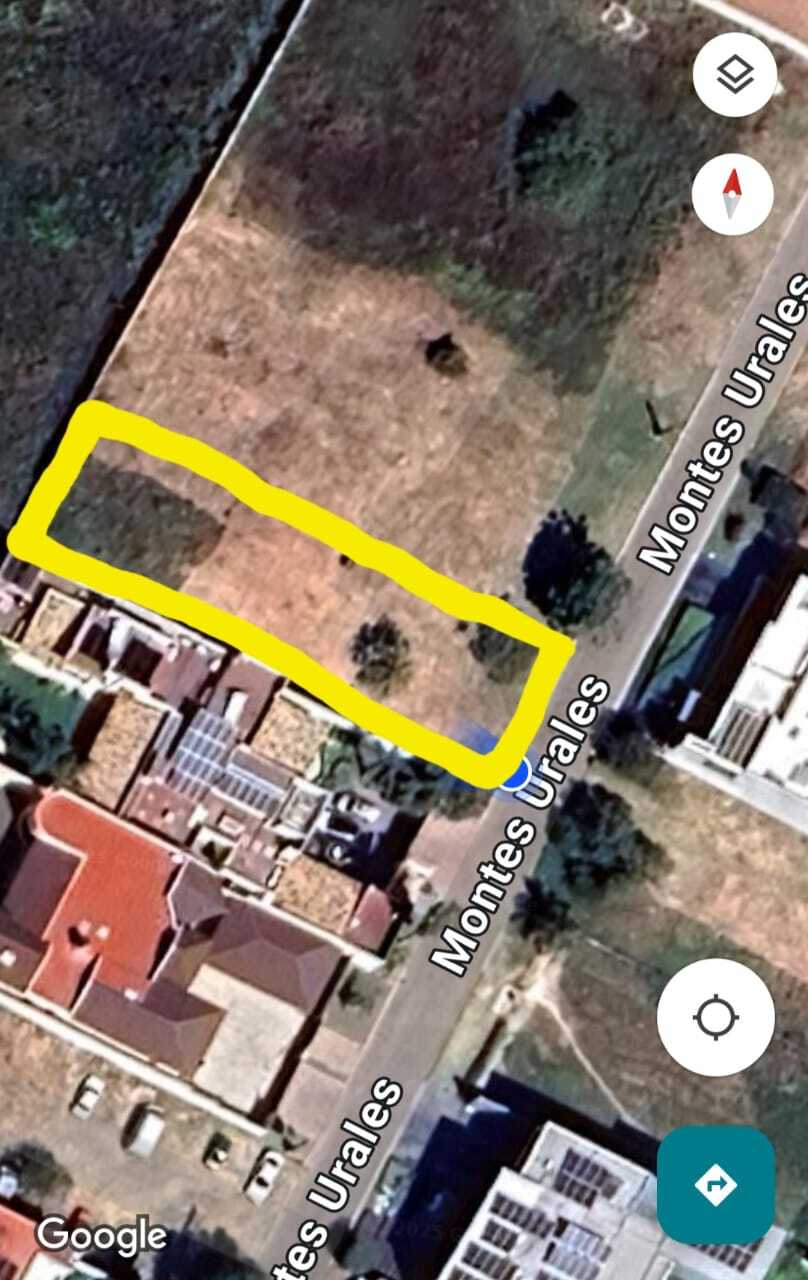Center map on my location
Screen dimensions: 808x1280
tap(715, 1018)
